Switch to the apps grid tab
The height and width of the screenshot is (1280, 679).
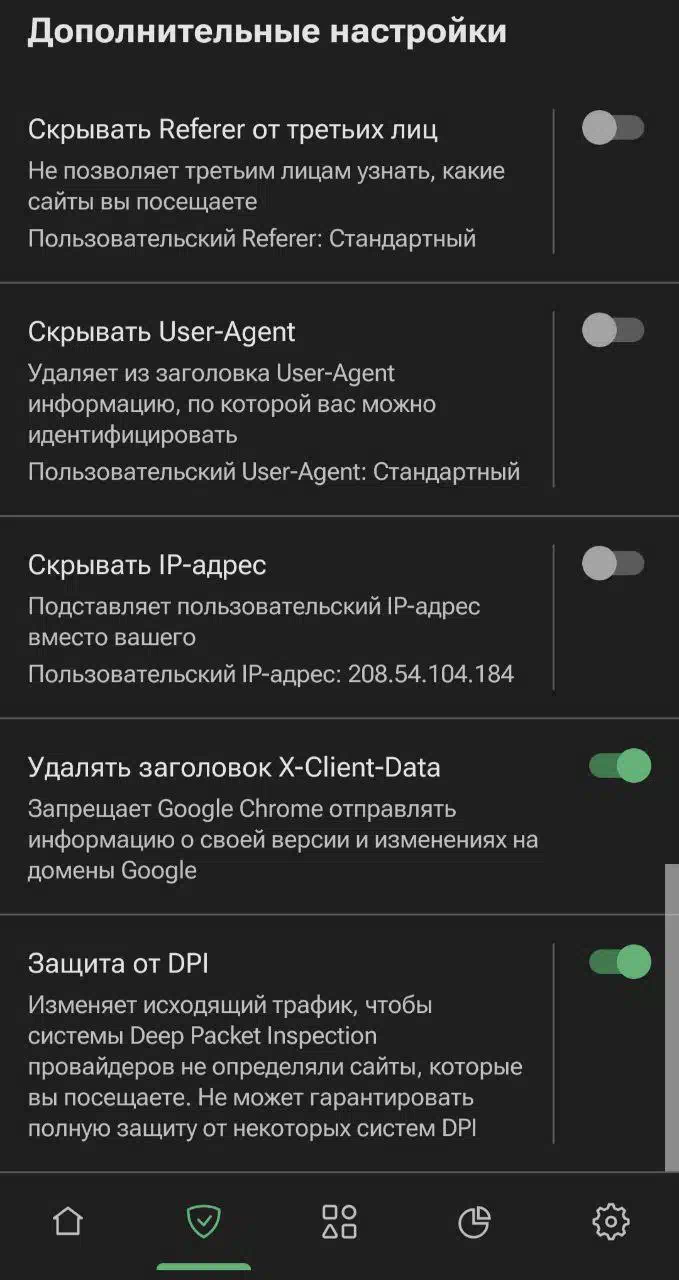coord(339,1221)
